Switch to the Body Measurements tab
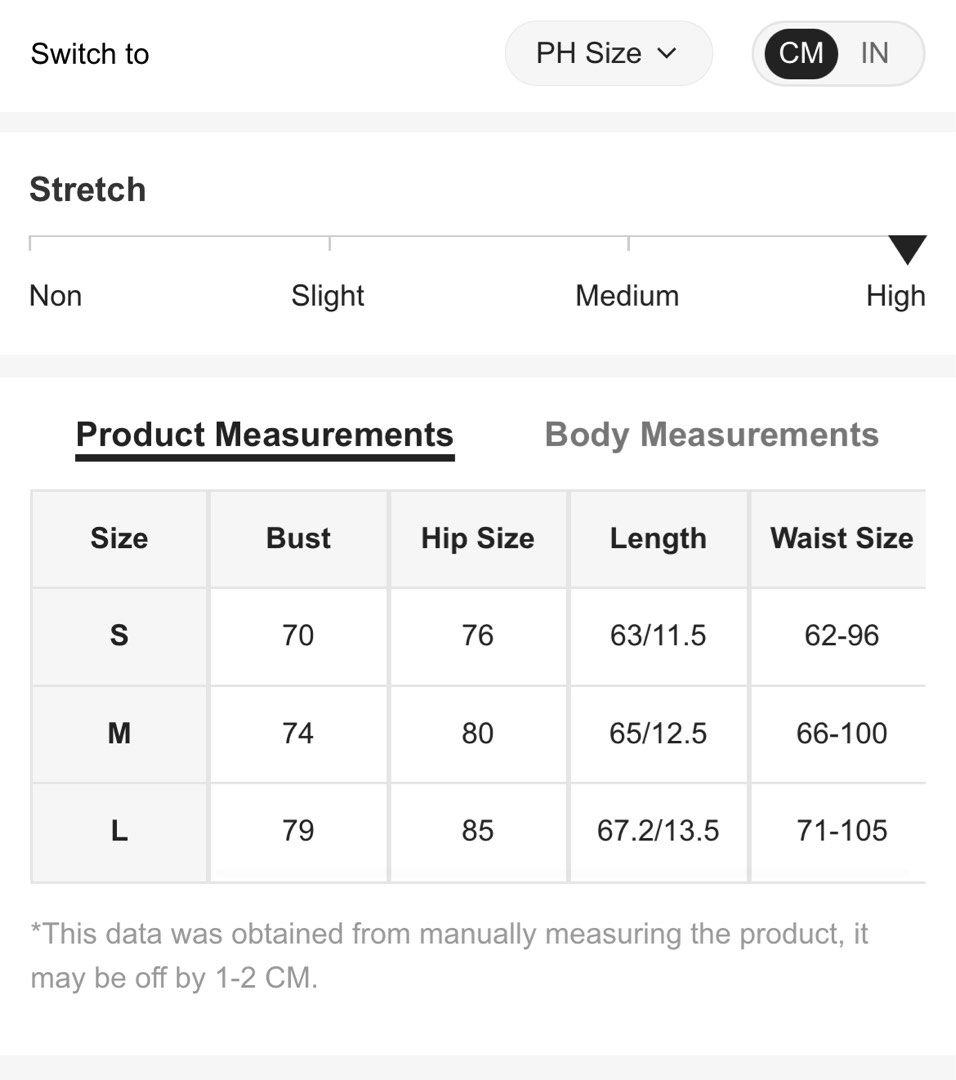 712,434
